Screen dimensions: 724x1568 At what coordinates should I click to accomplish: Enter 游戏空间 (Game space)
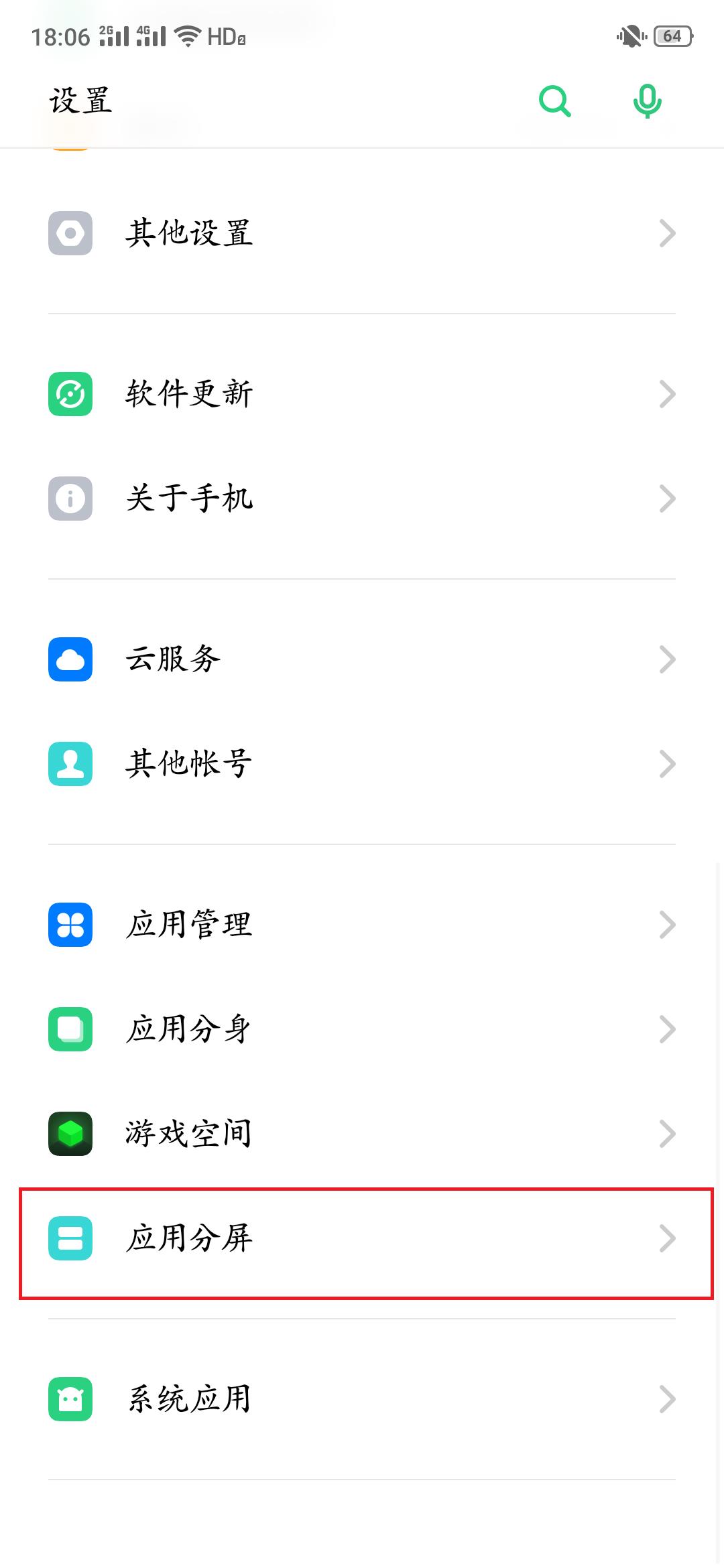click(x=362, y=1134)
